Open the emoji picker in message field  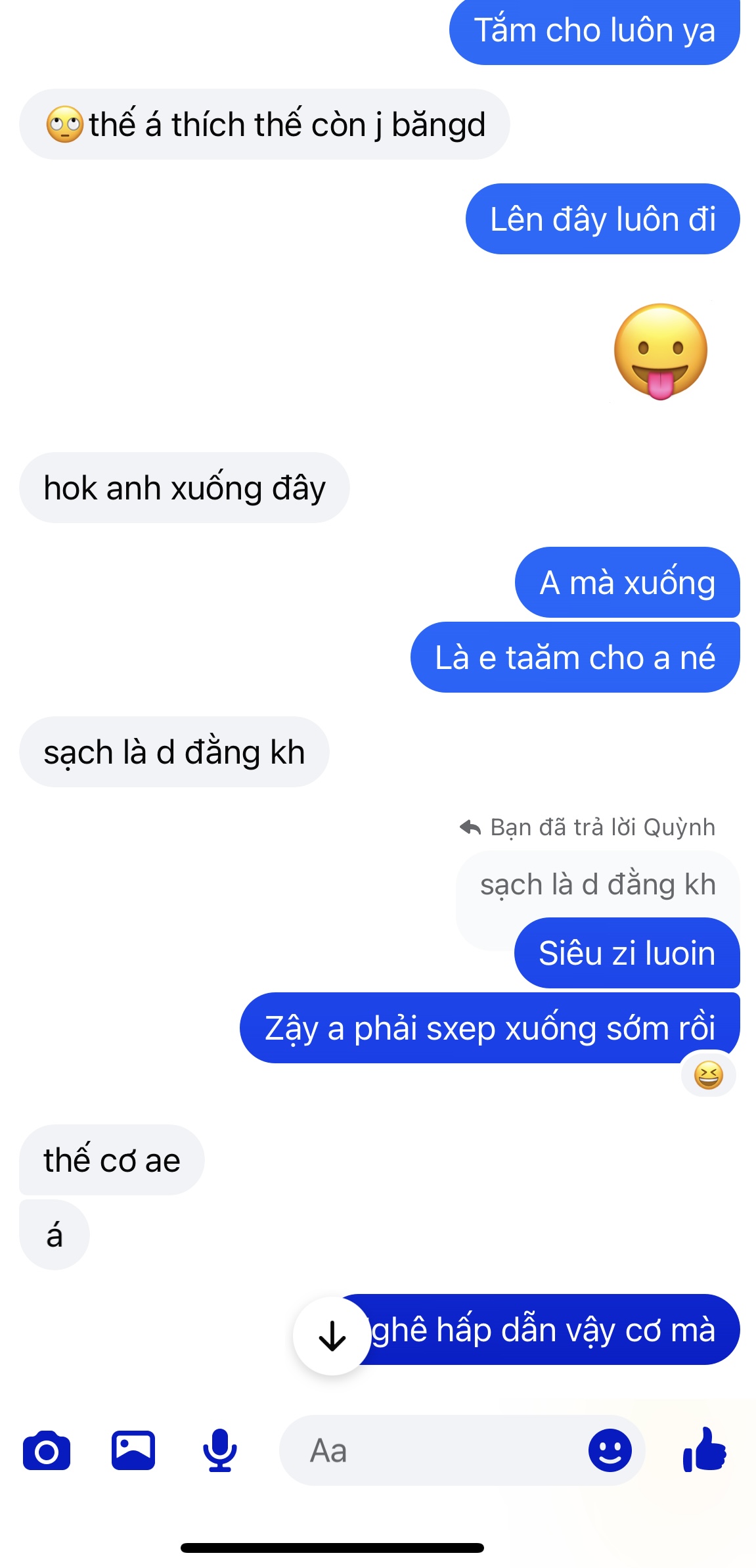610,1450
